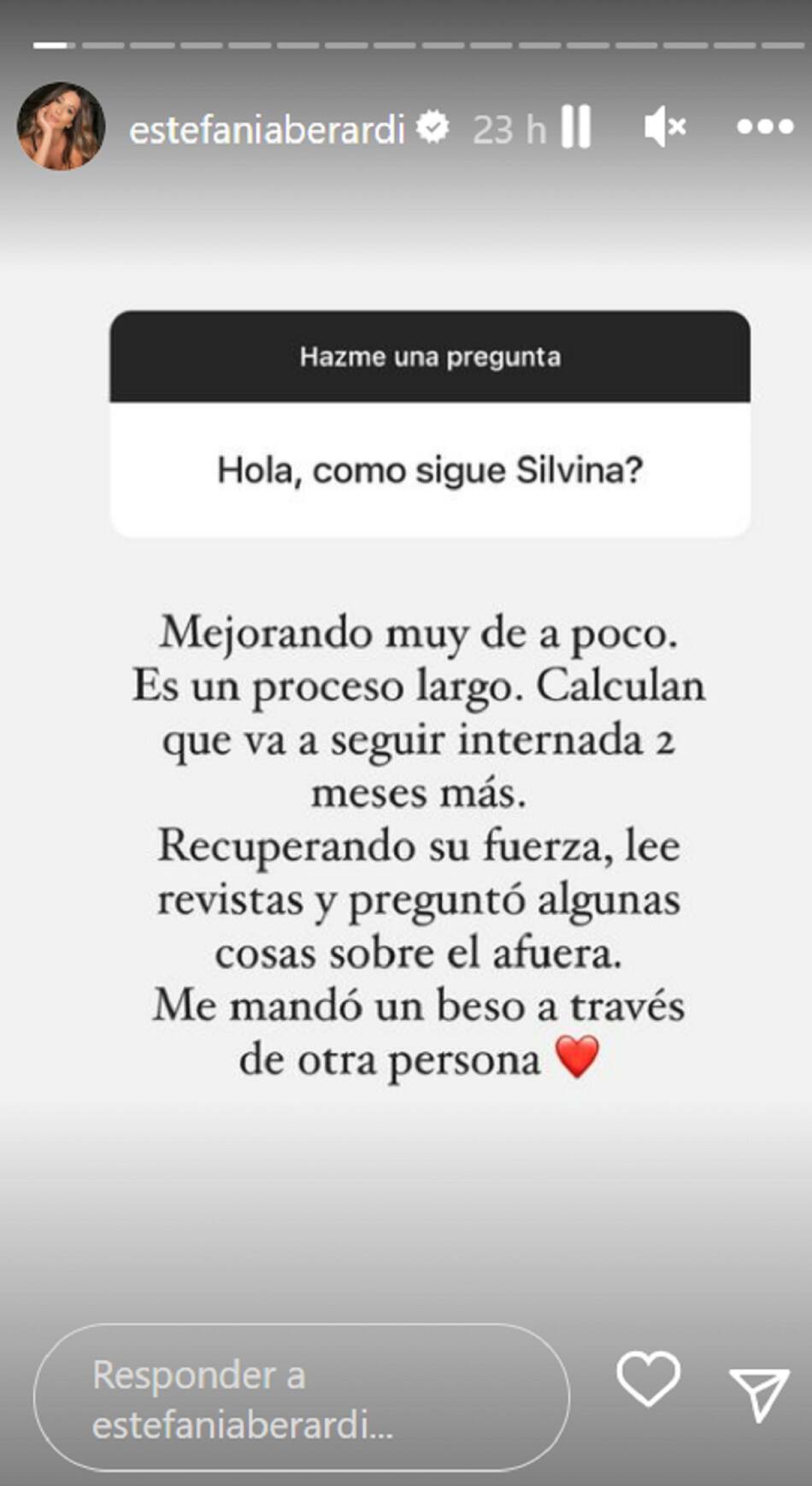Unmute the story sound
812x1486 pixels.
click(664, 127)
